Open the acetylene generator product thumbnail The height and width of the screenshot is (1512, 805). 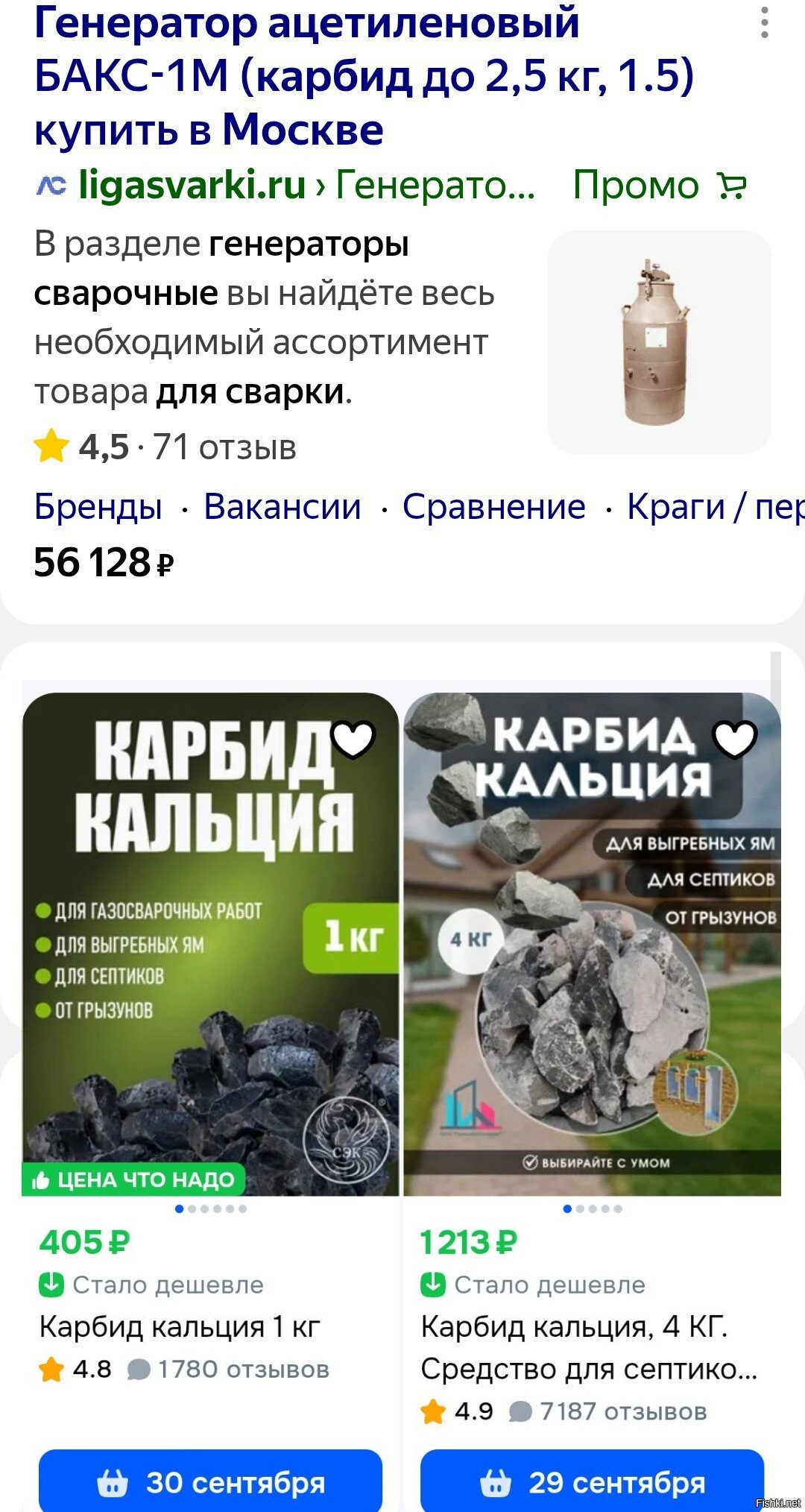click(x=659, y=341)
